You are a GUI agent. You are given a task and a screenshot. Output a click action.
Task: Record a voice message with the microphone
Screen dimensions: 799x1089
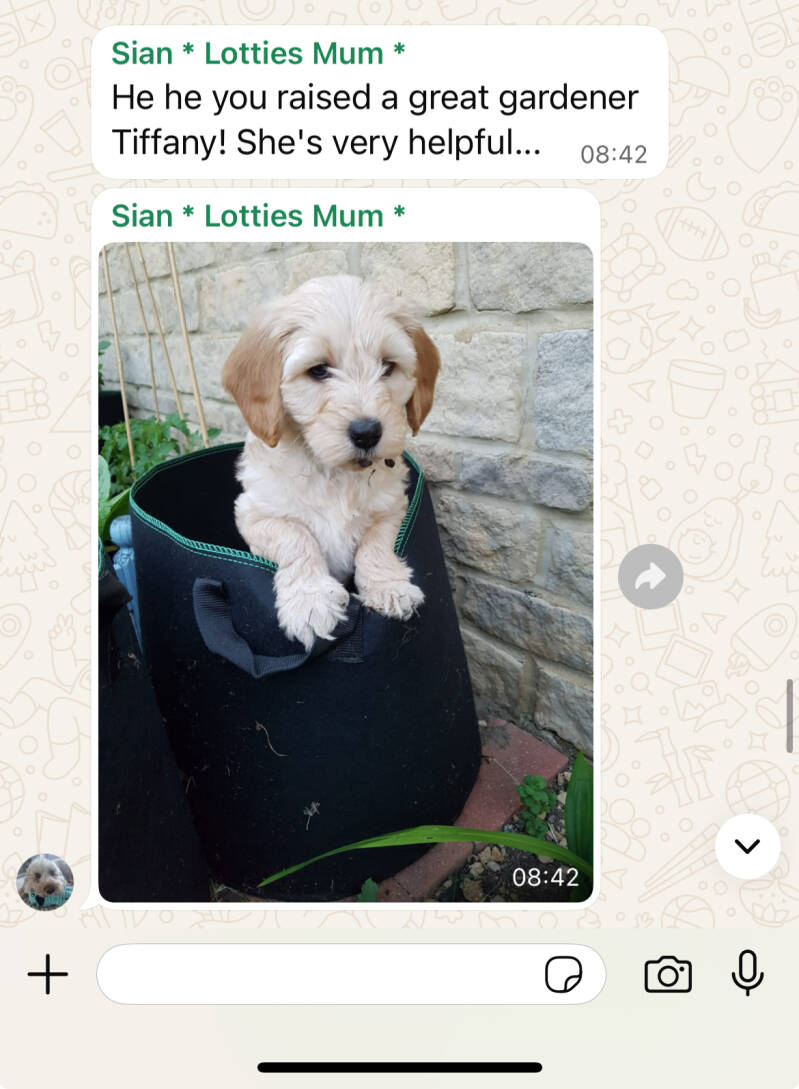[x=747, y=973]
